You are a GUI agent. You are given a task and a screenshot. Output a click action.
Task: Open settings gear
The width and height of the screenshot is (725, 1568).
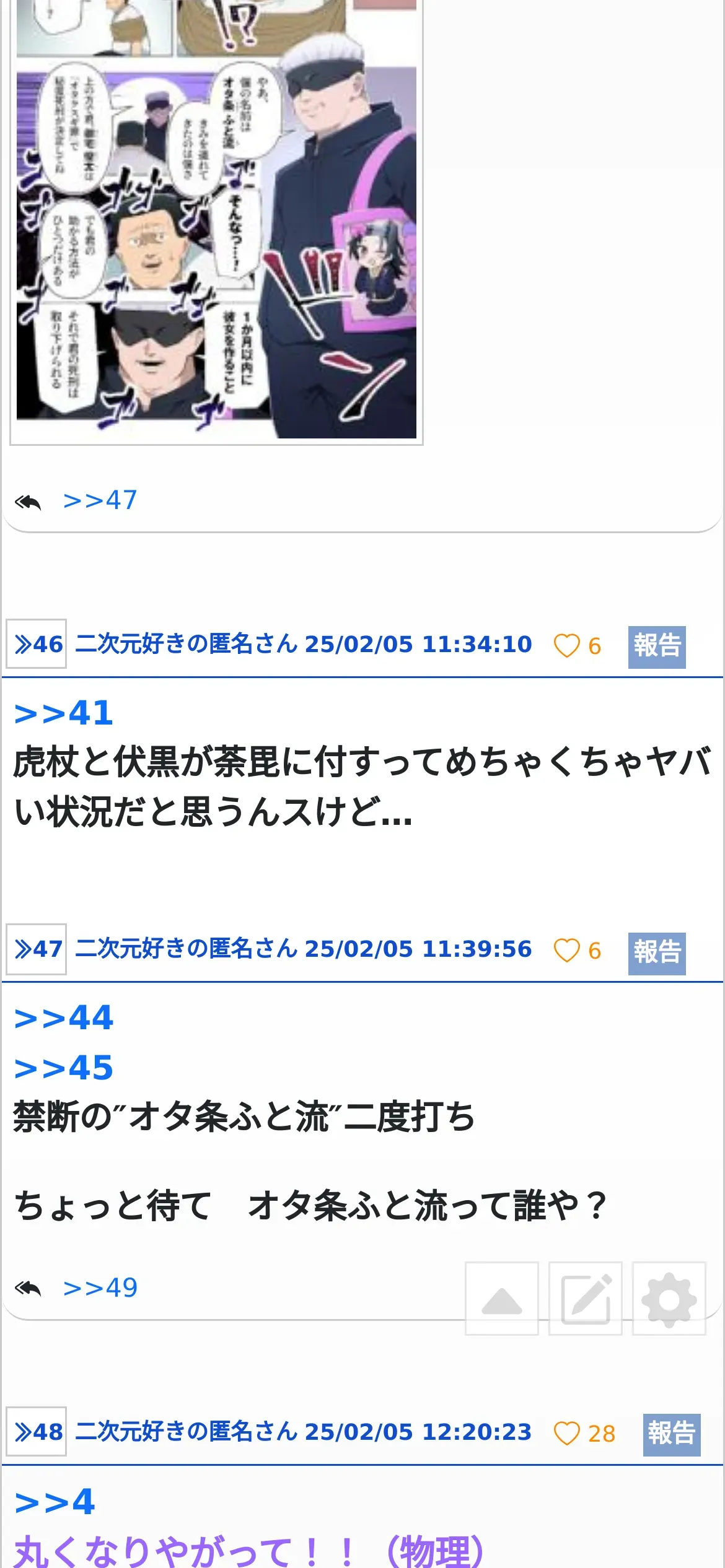tap(669, 1298)
